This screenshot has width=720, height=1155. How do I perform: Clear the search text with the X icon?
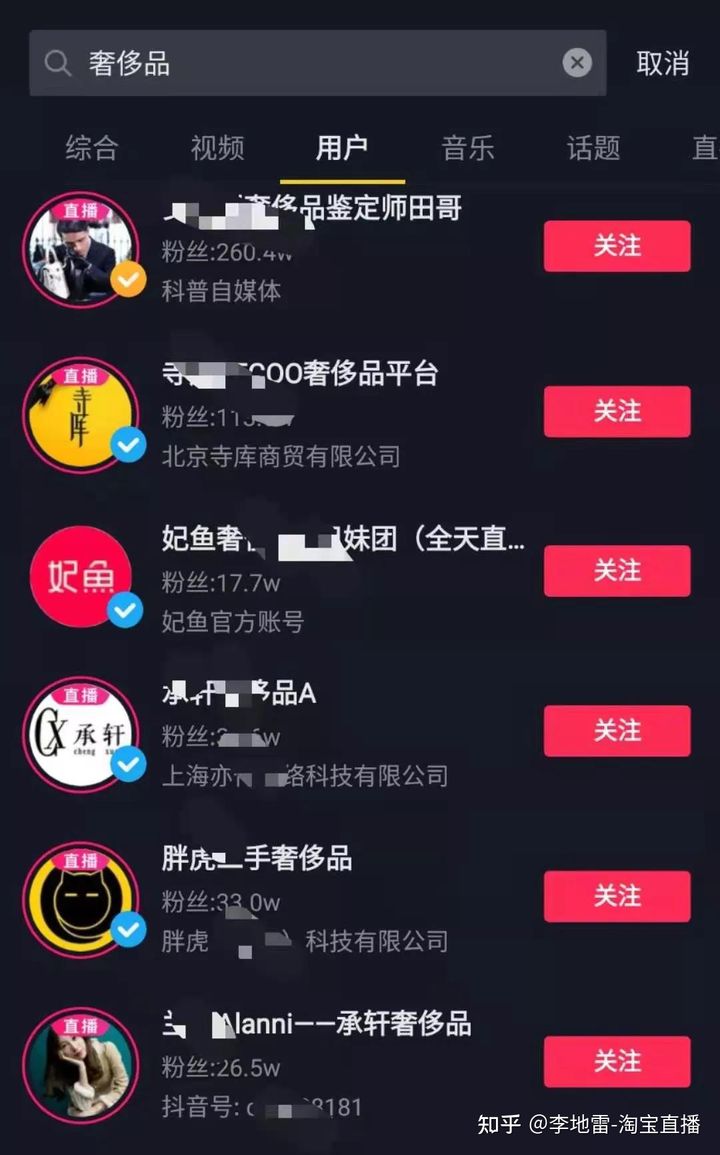[x=577, y=63]
